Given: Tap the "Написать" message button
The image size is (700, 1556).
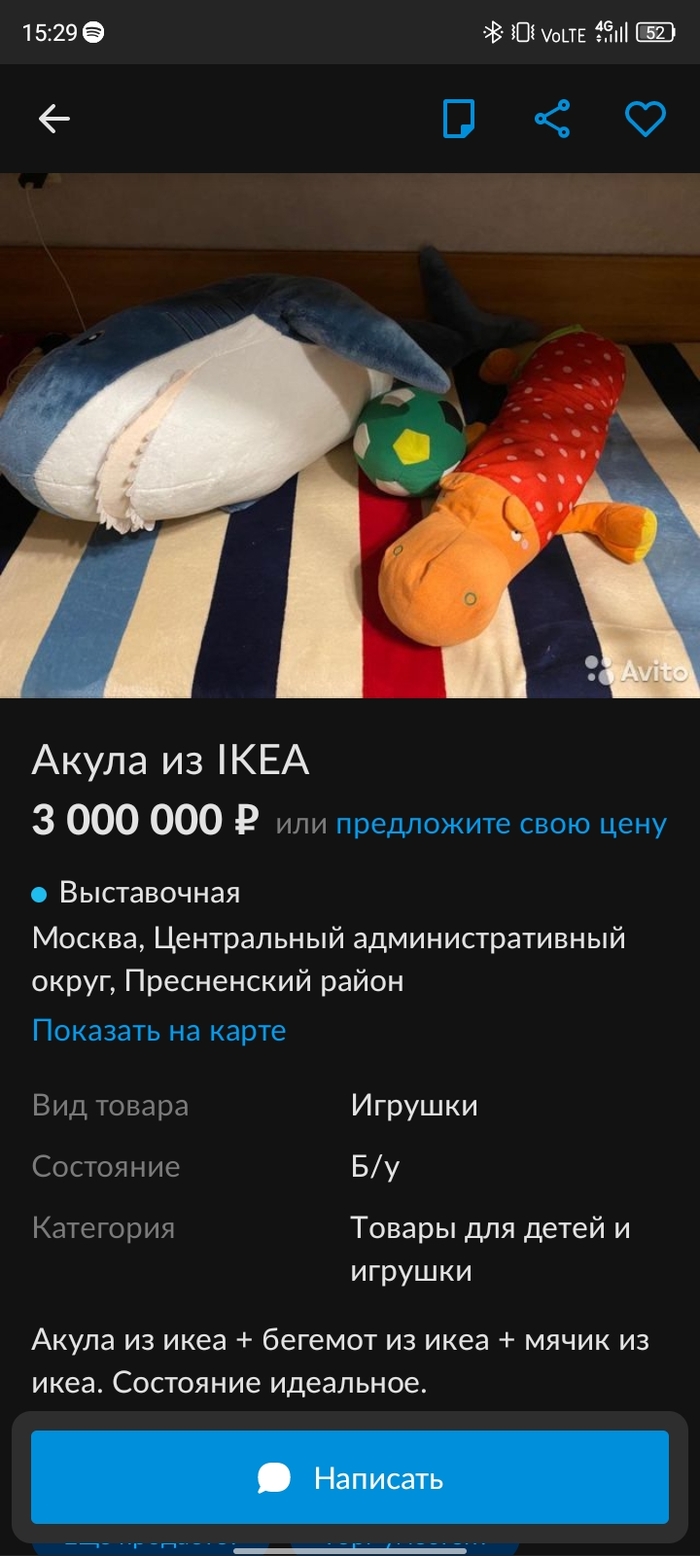Looking at the screenshot, I should pyautogui.click(x=350, y=1478).
